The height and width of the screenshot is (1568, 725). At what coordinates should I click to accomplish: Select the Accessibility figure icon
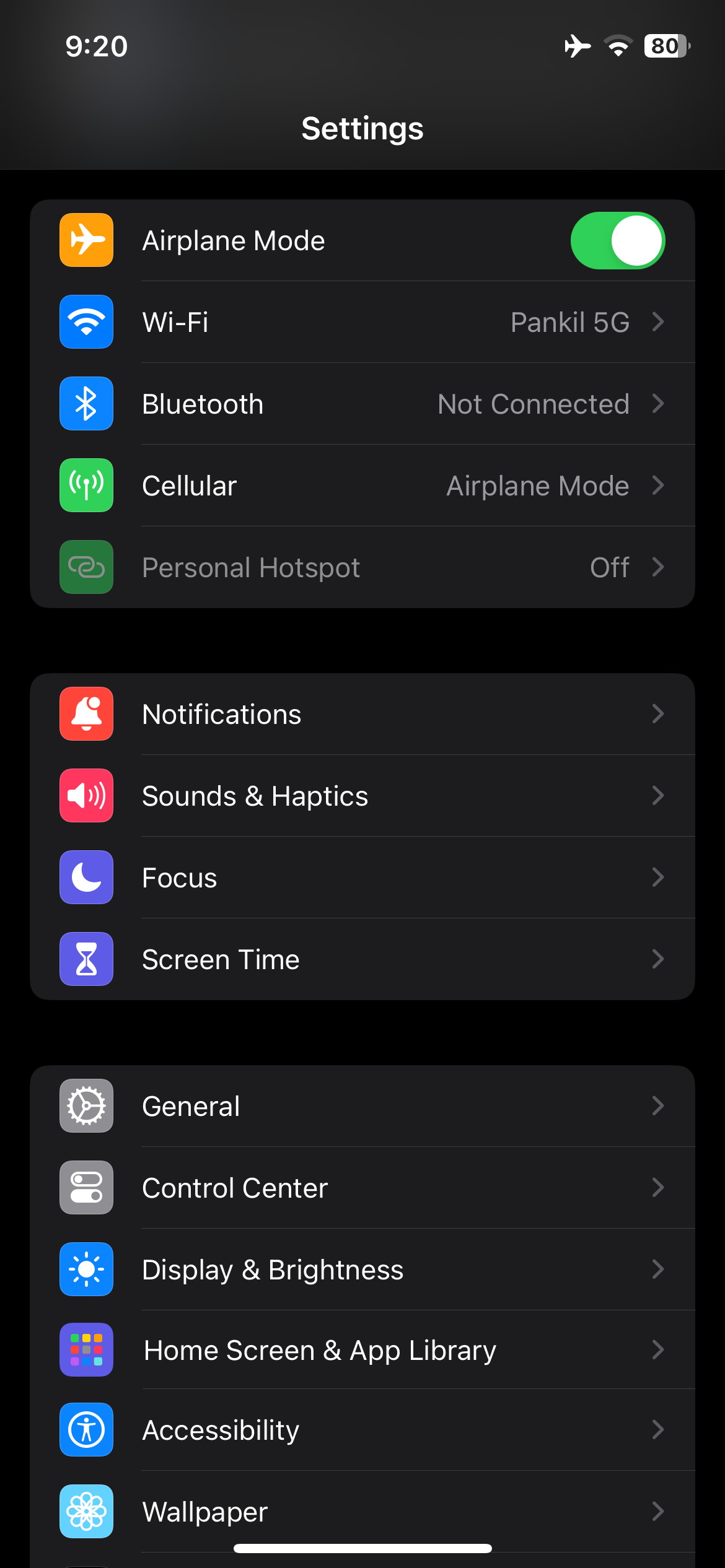coord(86,1431)
